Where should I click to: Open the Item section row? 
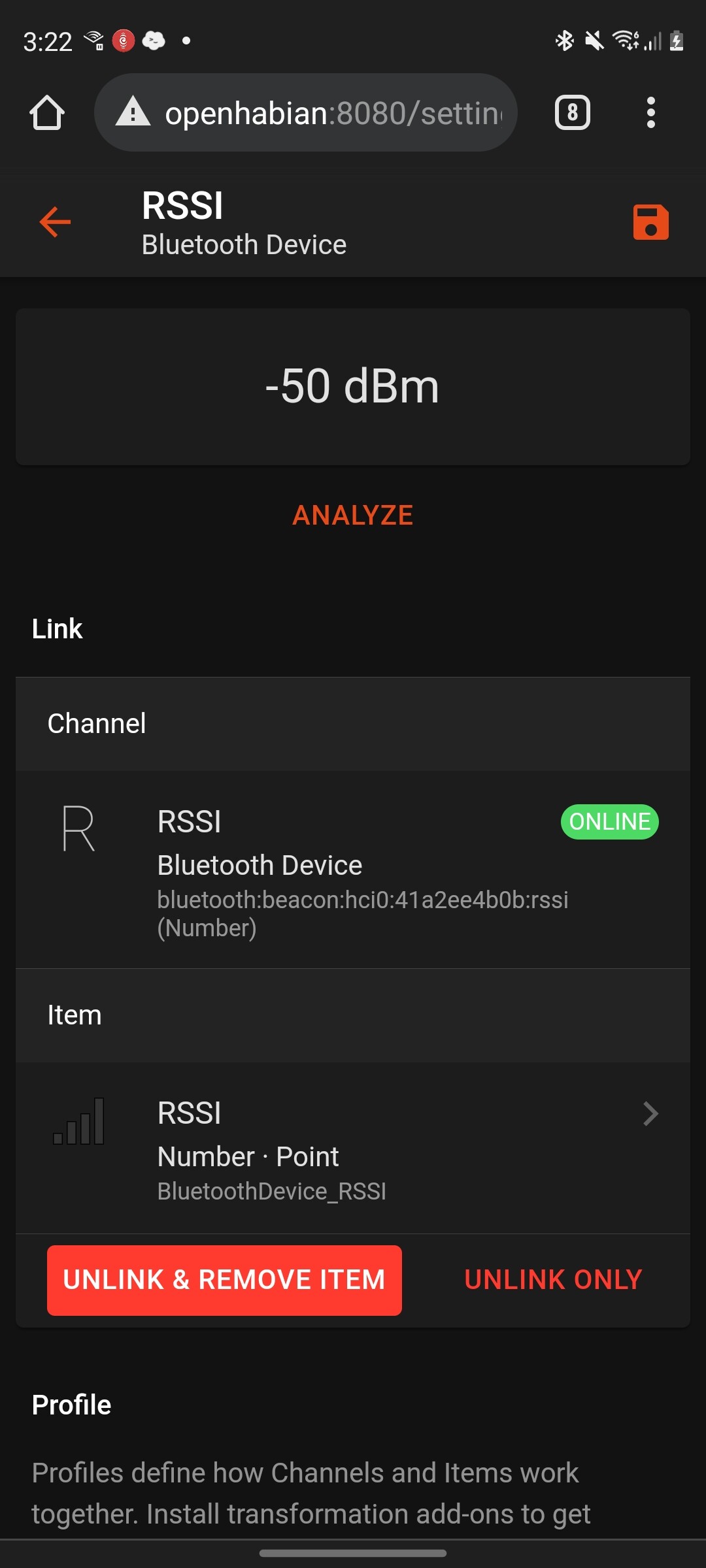tap(353, 1015)
